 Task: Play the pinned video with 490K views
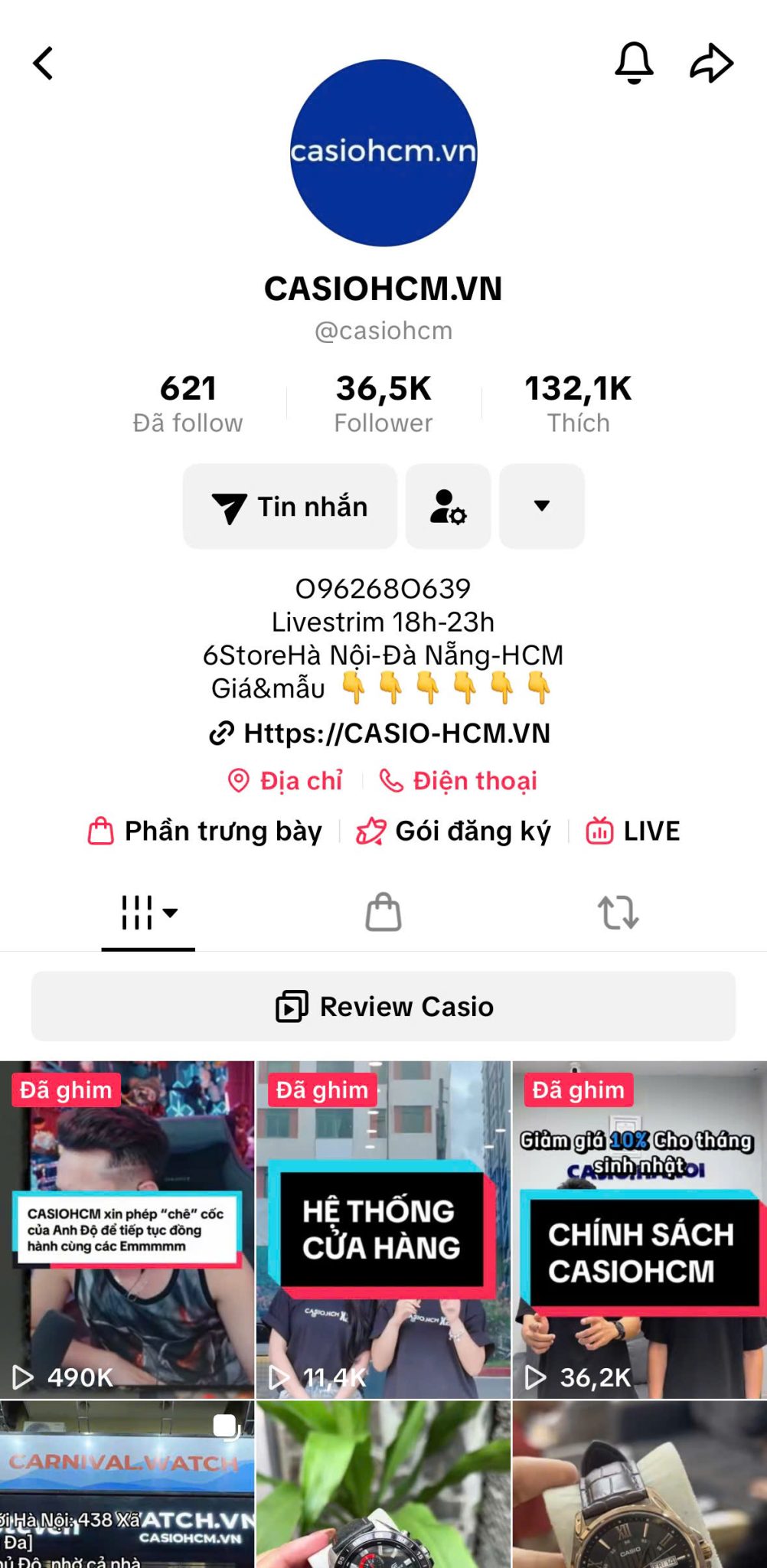point(126,1230)
